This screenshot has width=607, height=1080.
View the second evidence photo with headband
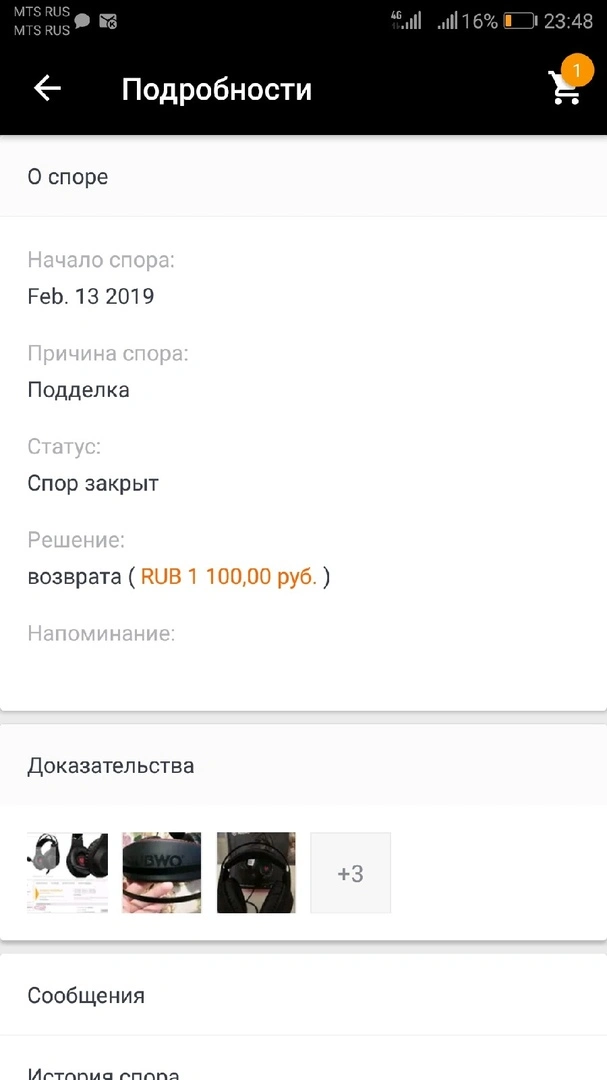click(x=162, y=873)
